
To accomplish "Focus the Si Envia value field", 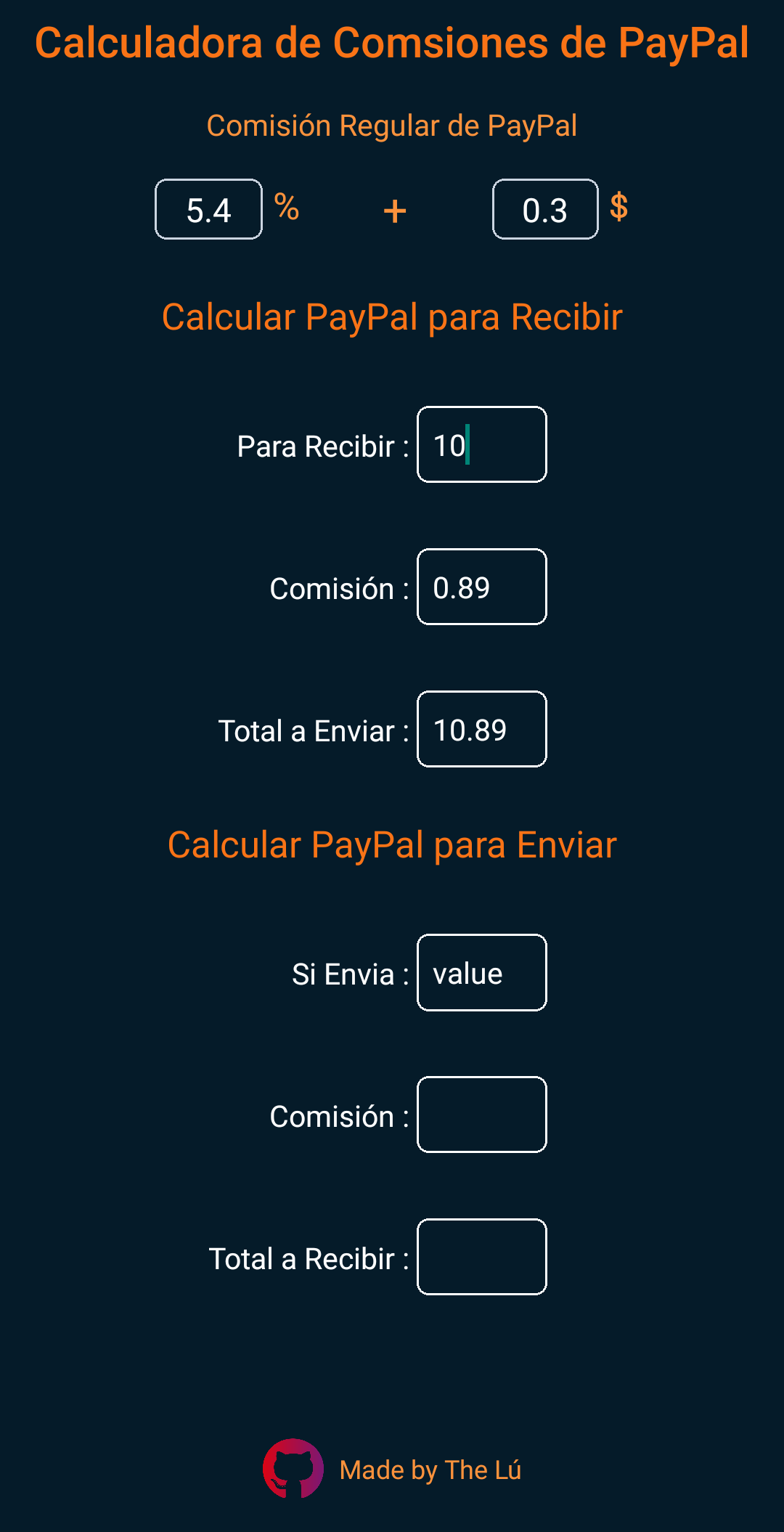I will [482, 972].
